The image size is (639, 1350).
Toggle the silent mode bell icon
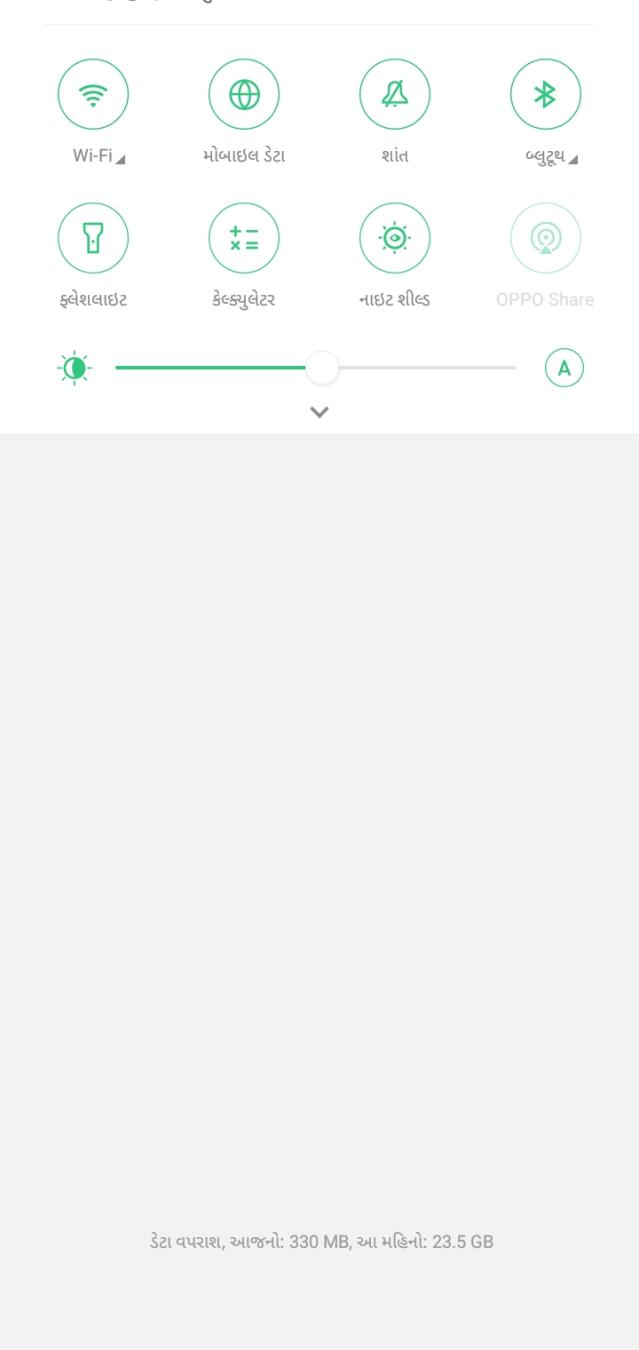click(395, 95)
